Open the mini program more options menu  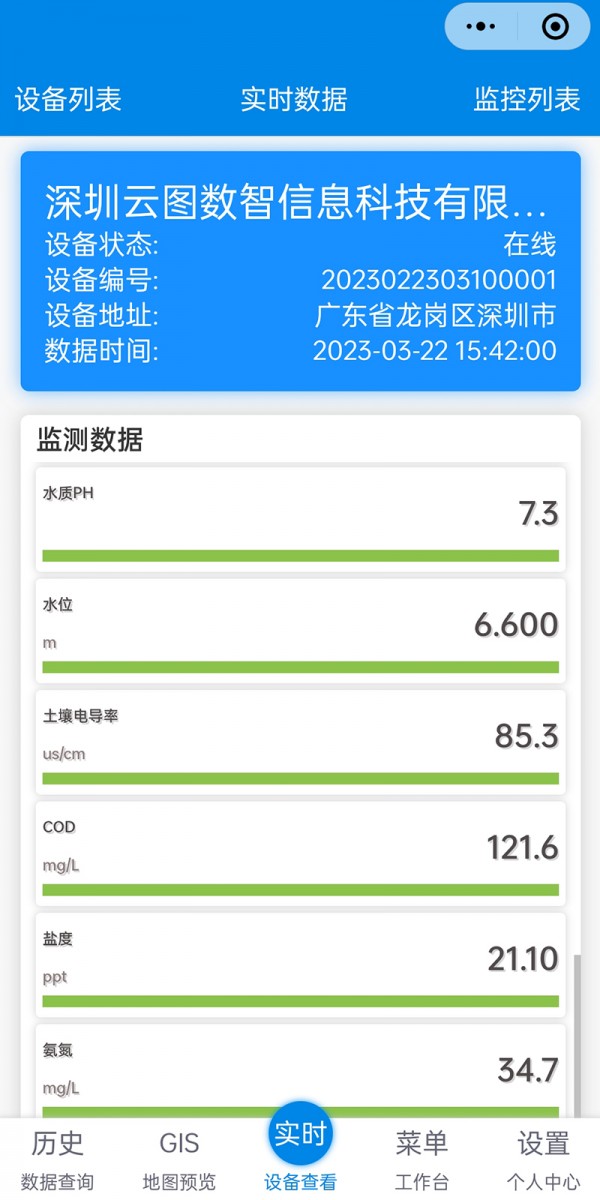click(x=481, y=27)
